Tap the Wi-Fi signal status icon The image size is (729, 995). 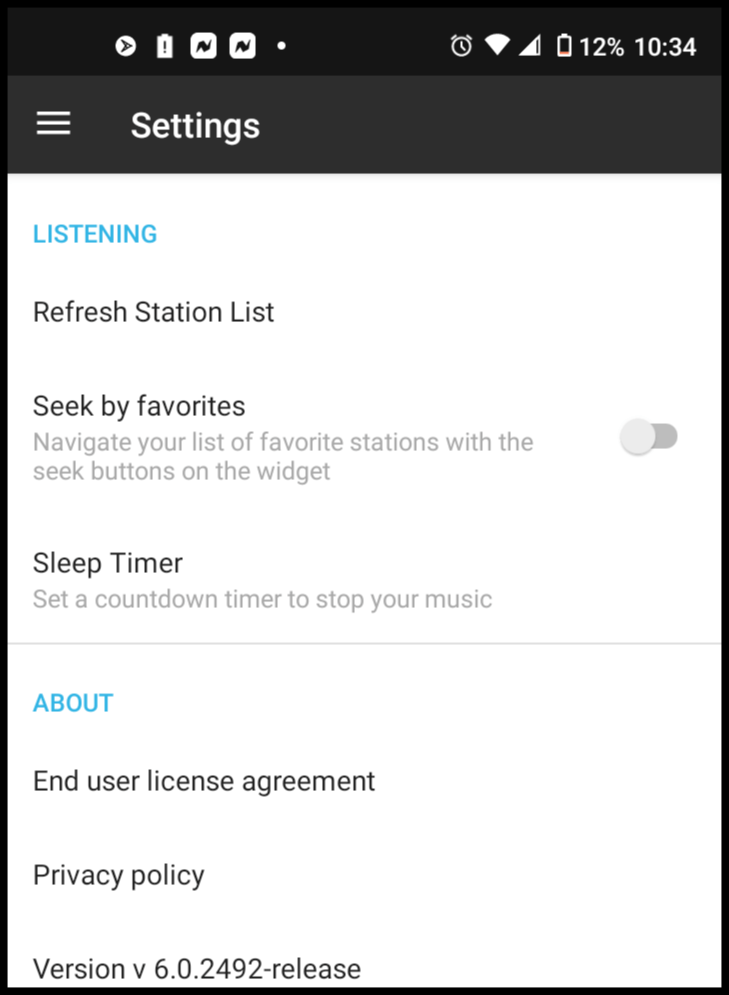tap(495, 45)
